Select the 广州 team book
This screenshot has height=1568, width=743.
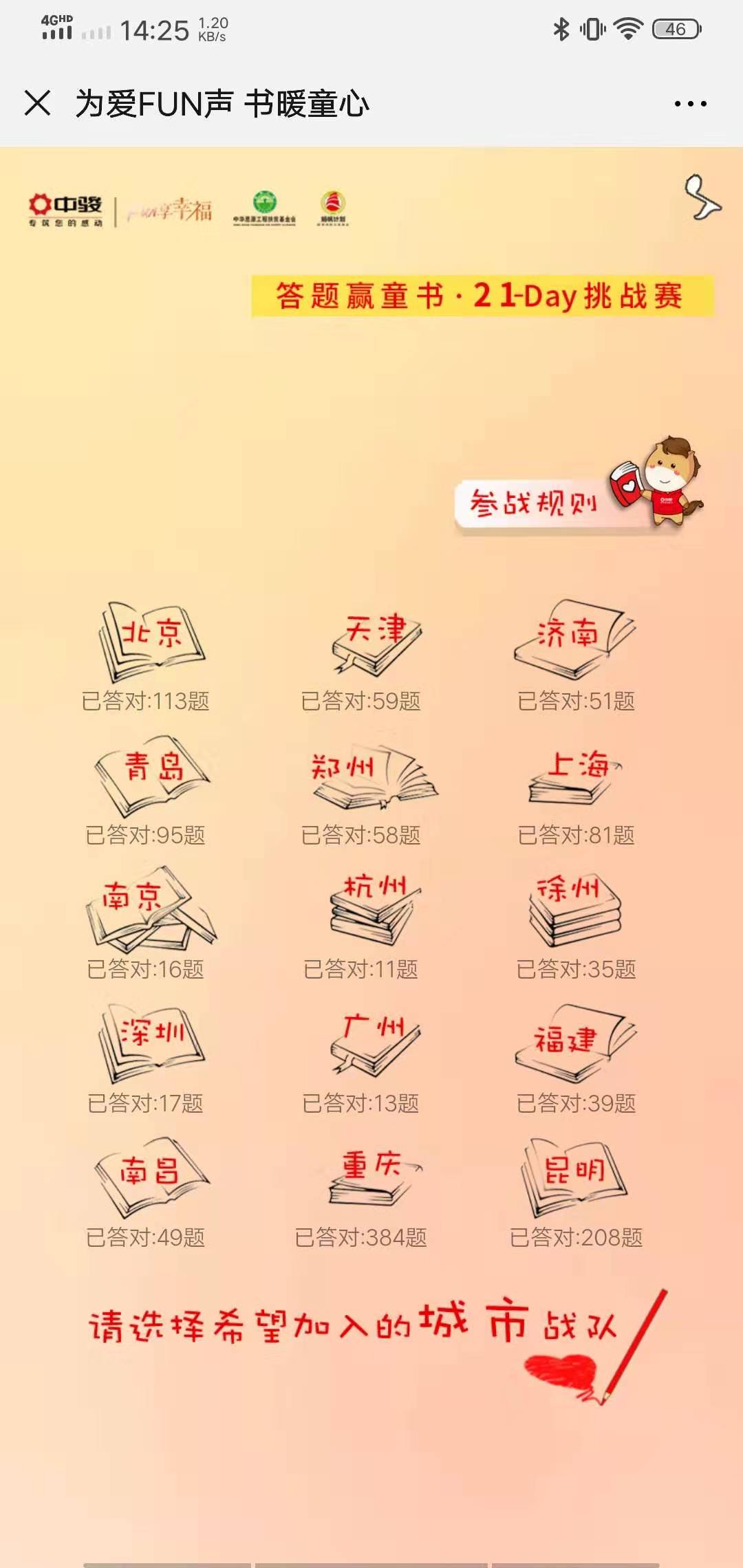tap(375, 1042)
